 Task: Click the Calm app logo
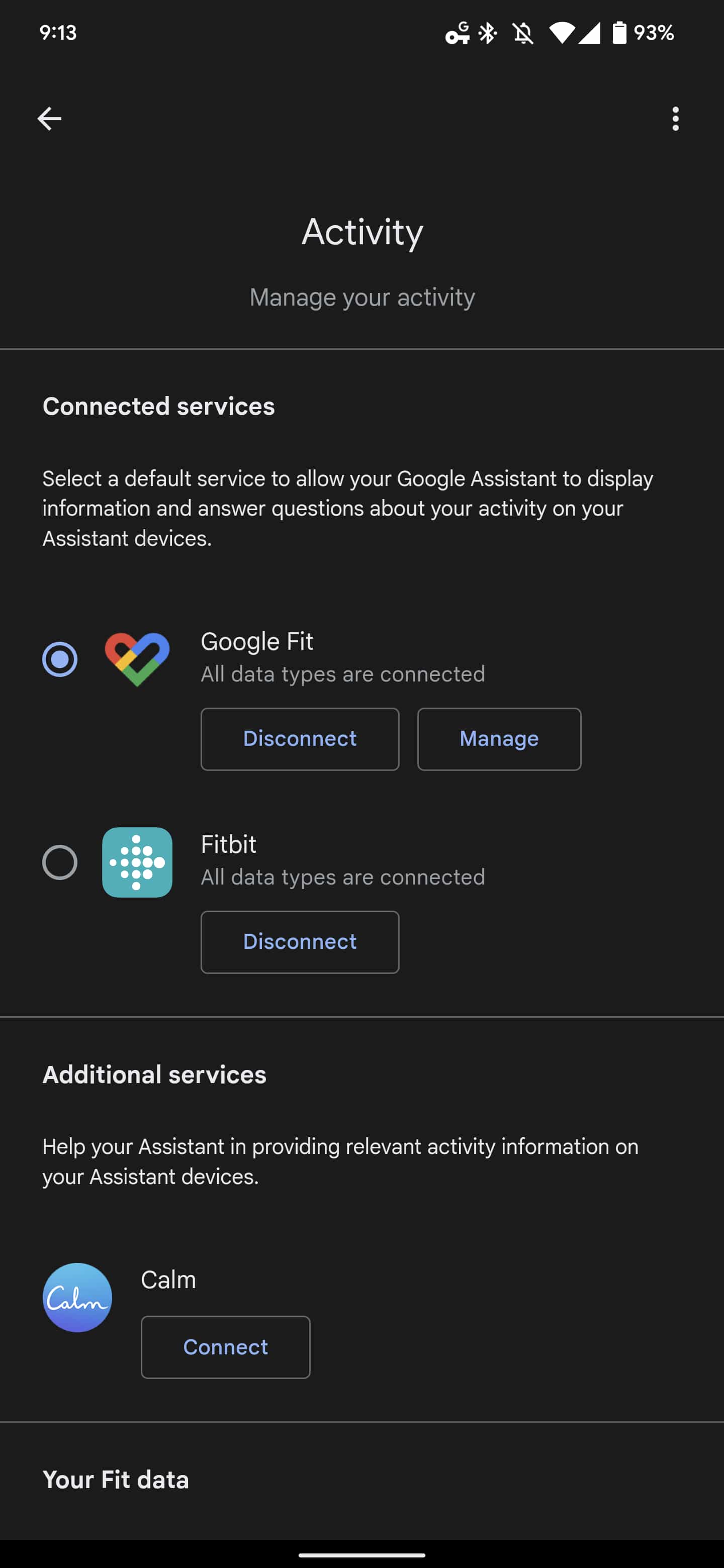point(77,1297)
